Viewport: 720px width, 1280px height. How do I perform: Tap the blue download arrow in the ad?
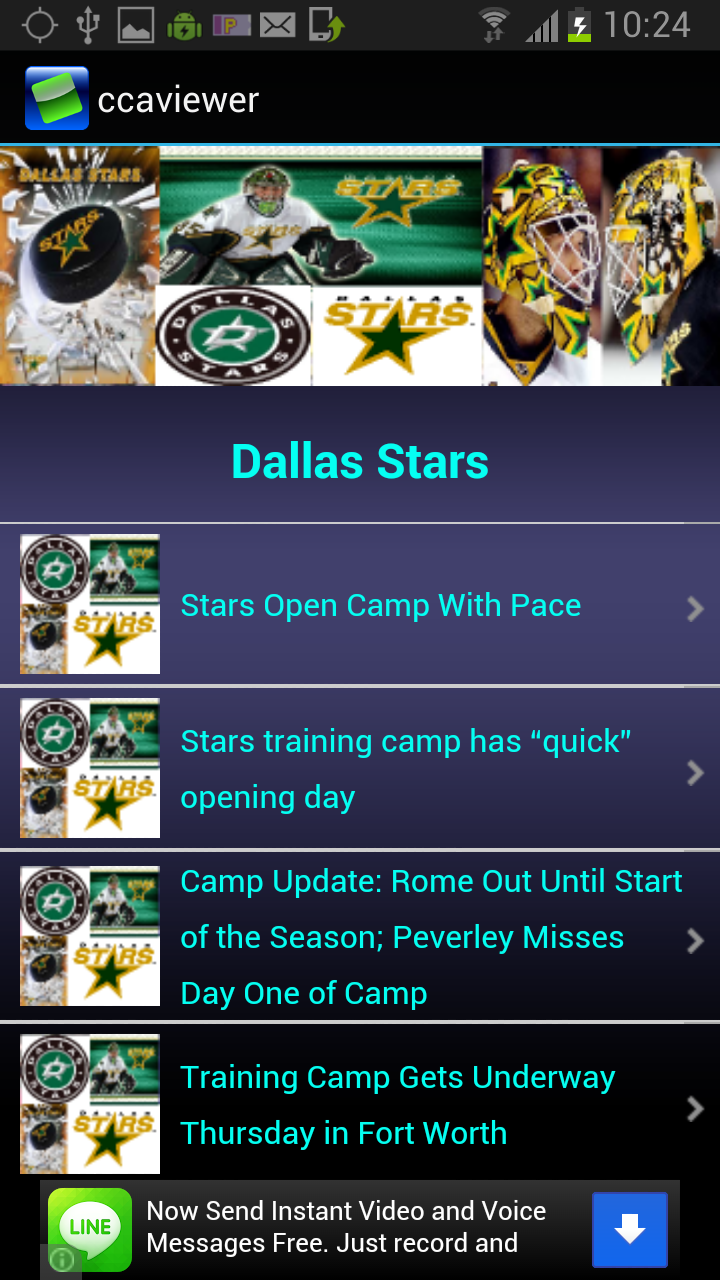tap(631, 1229)
